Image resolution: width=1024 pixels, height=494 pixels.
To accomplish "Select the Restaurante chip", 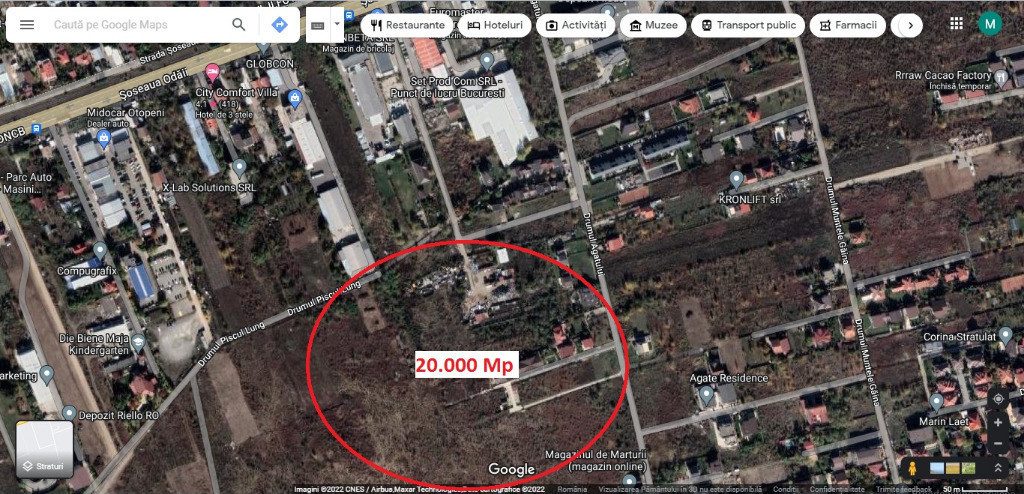I will click(x=407, y=25).
